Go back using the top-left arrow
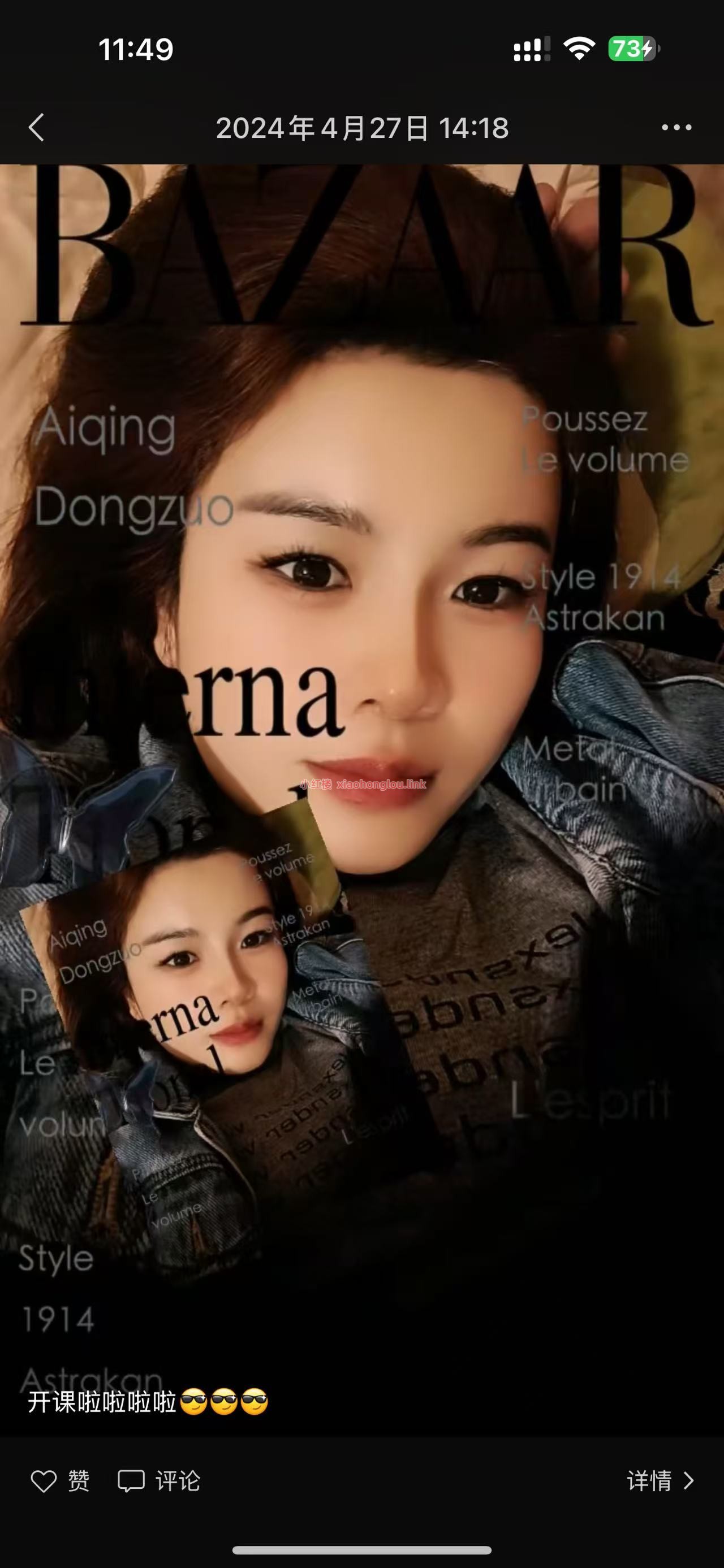Viewport: 724px width, 1568px height. (37, 128)
